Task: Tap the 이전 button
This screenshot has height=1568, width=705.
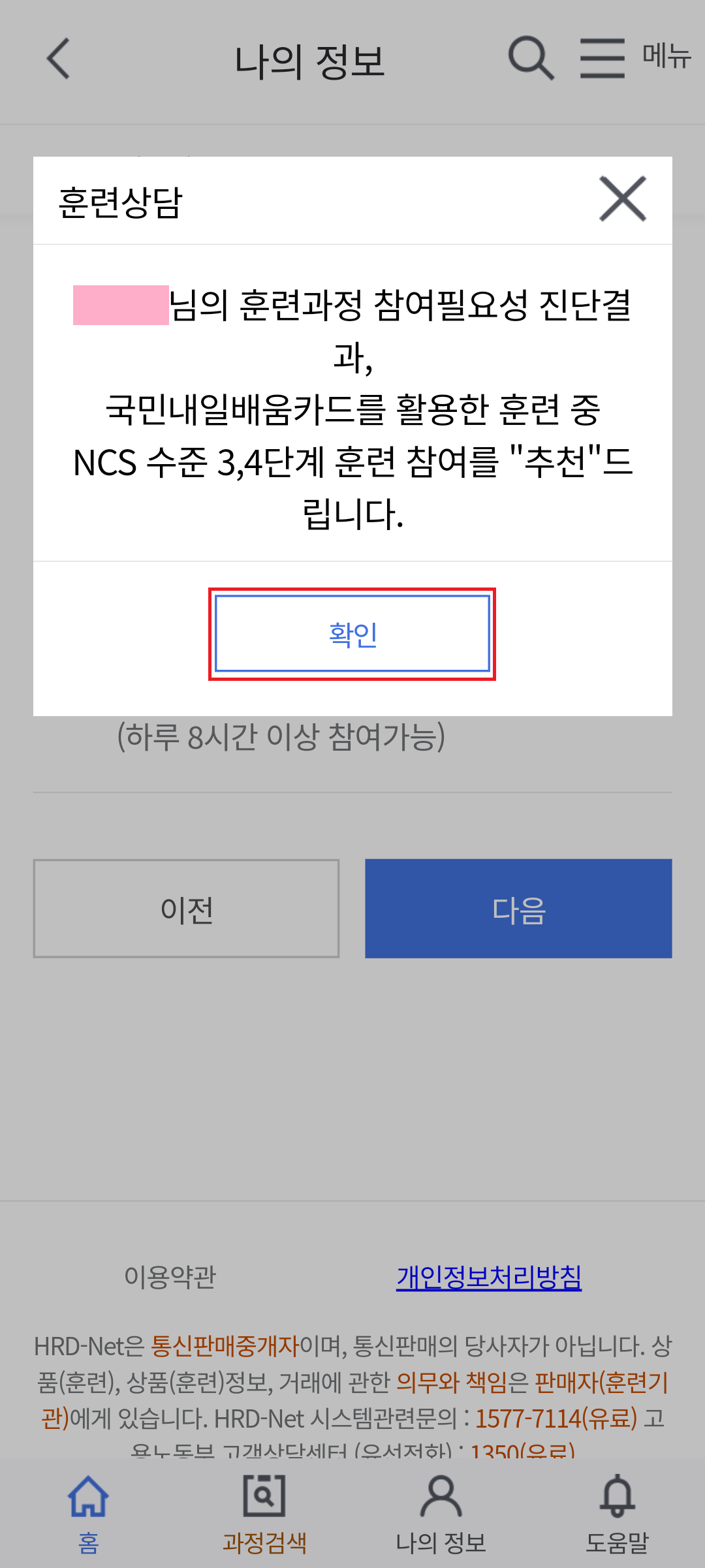Action: coord(187,909)
